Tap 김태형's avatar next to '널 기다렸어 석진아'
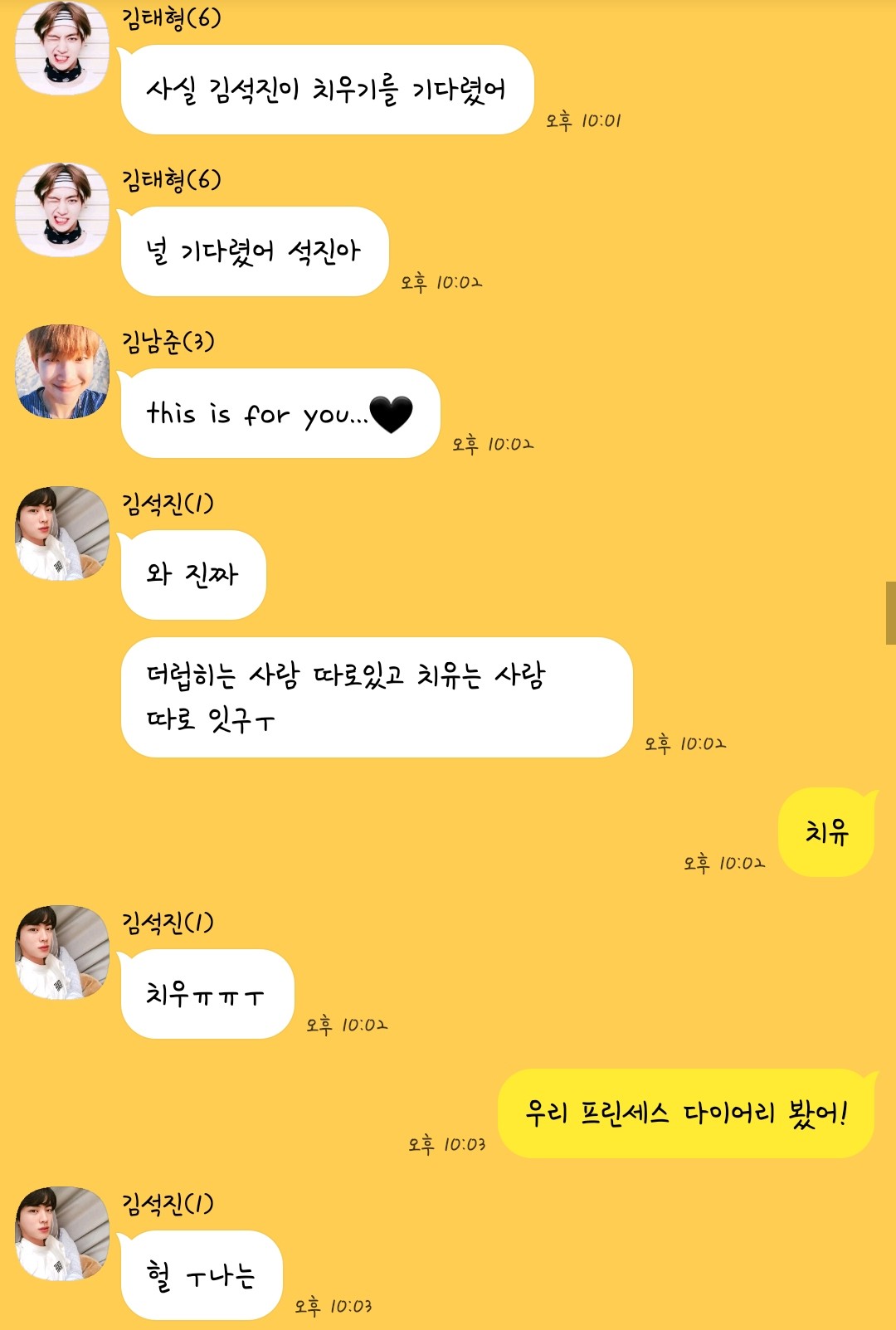 62,210
